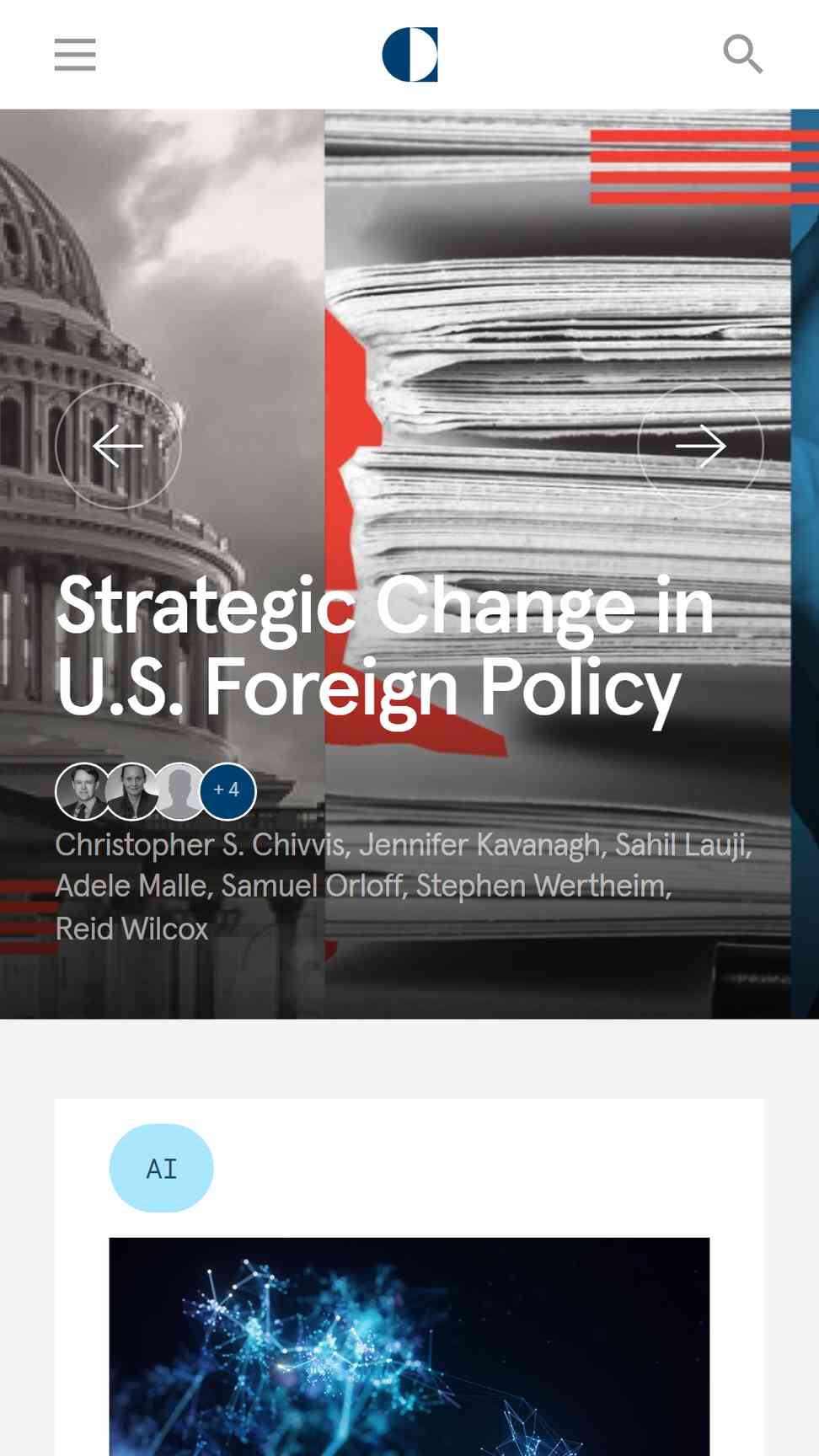819x1456 pixels.
Task: Show the +4 additional authors
Action: coord(227,790)
